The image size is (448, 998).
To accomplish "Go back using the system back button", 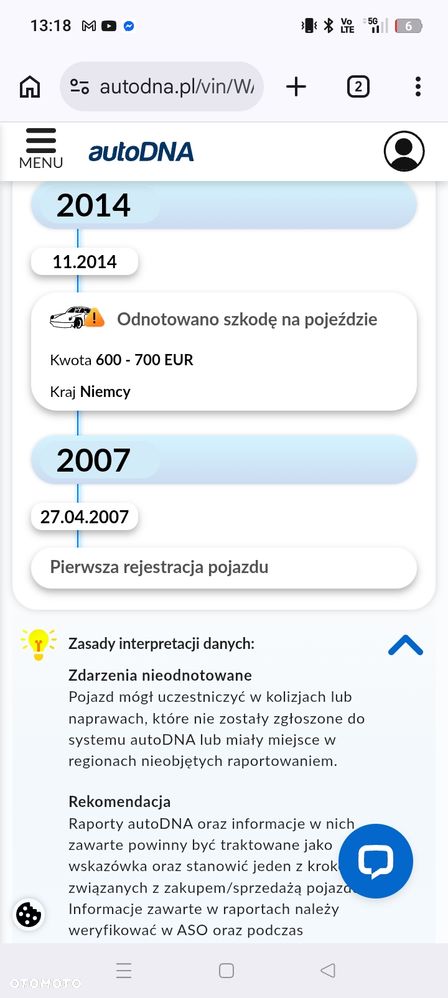I will click(328, 970).
